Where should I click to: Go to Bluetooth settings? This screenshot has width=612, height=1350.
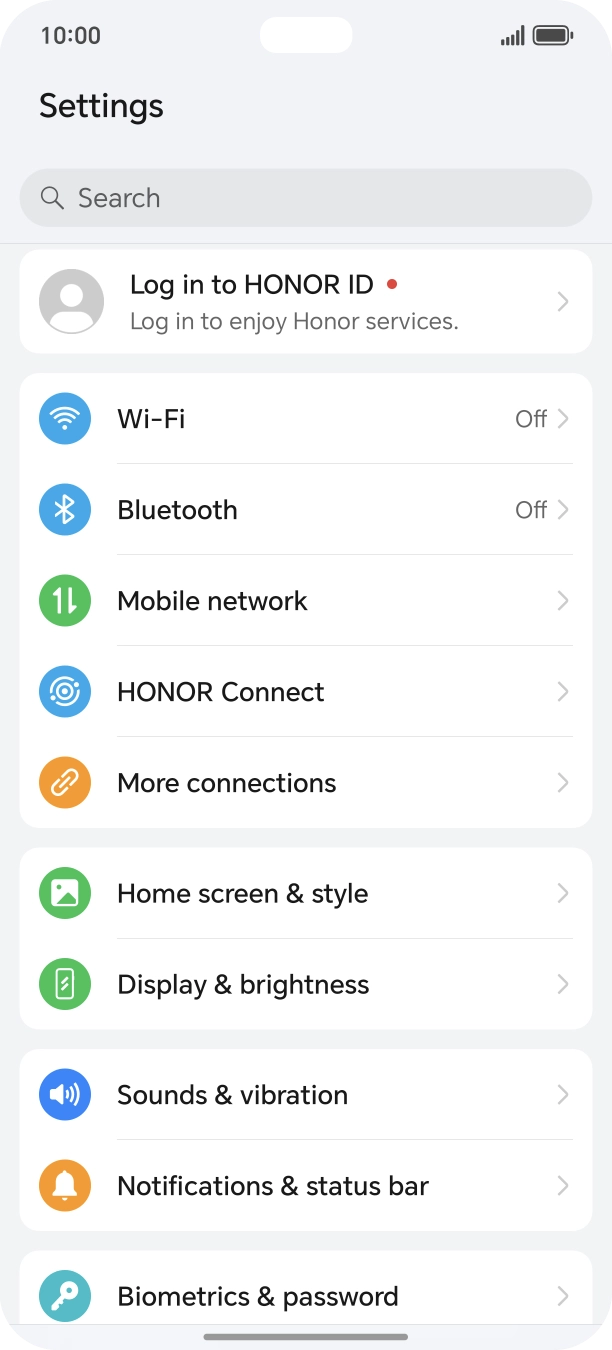306,510
